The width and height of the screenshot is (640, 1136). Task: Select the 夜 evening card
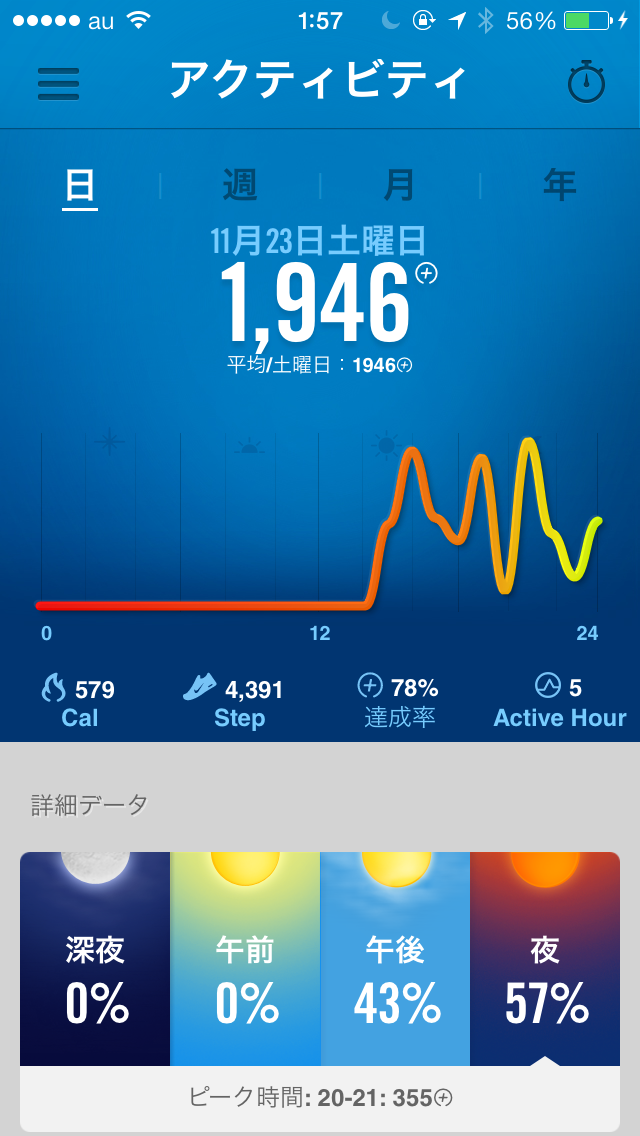[x=545, y=958]
